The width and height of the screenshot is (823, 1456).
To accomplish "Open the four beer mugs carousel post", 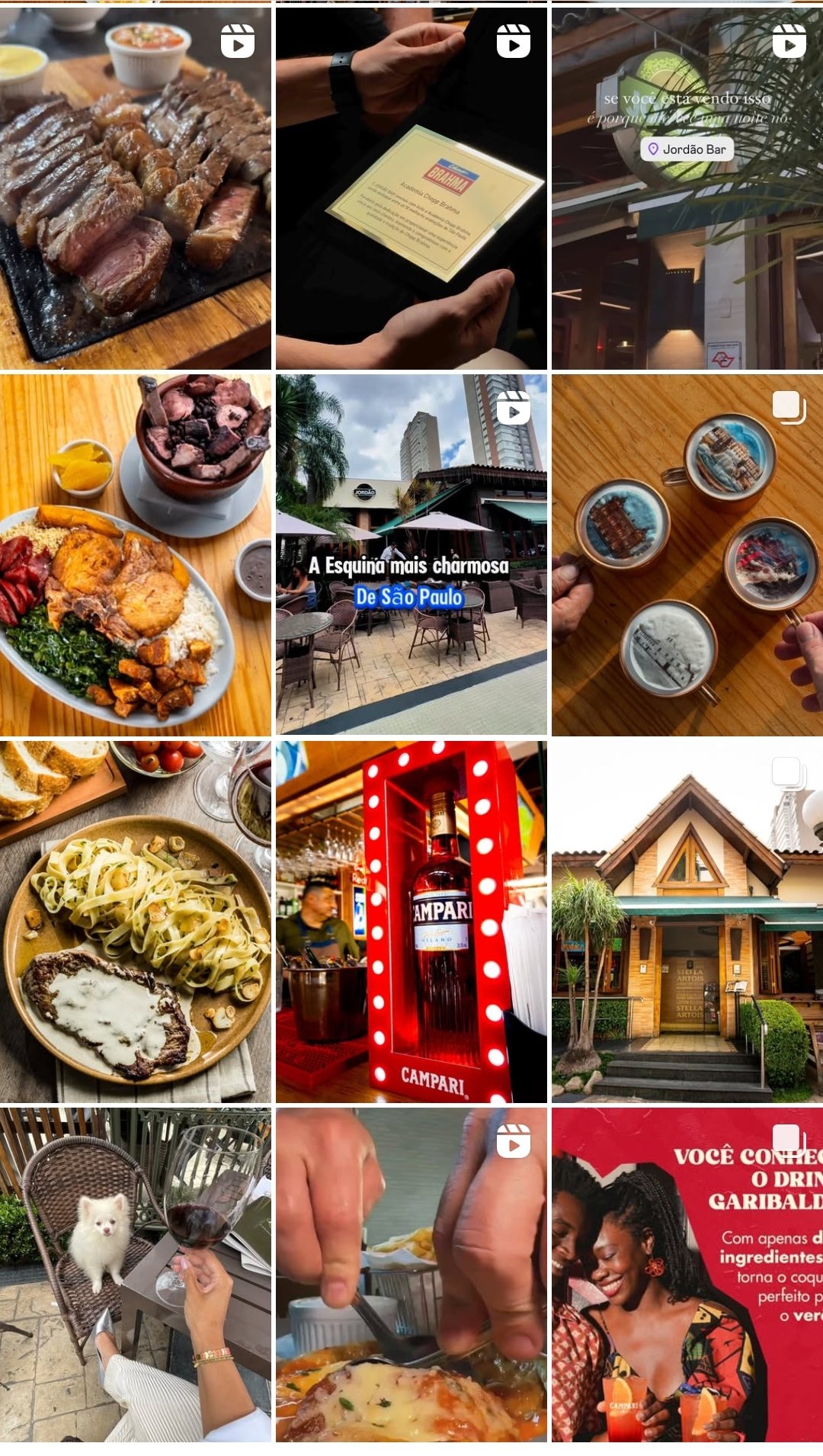I will (x=687, y=554).
